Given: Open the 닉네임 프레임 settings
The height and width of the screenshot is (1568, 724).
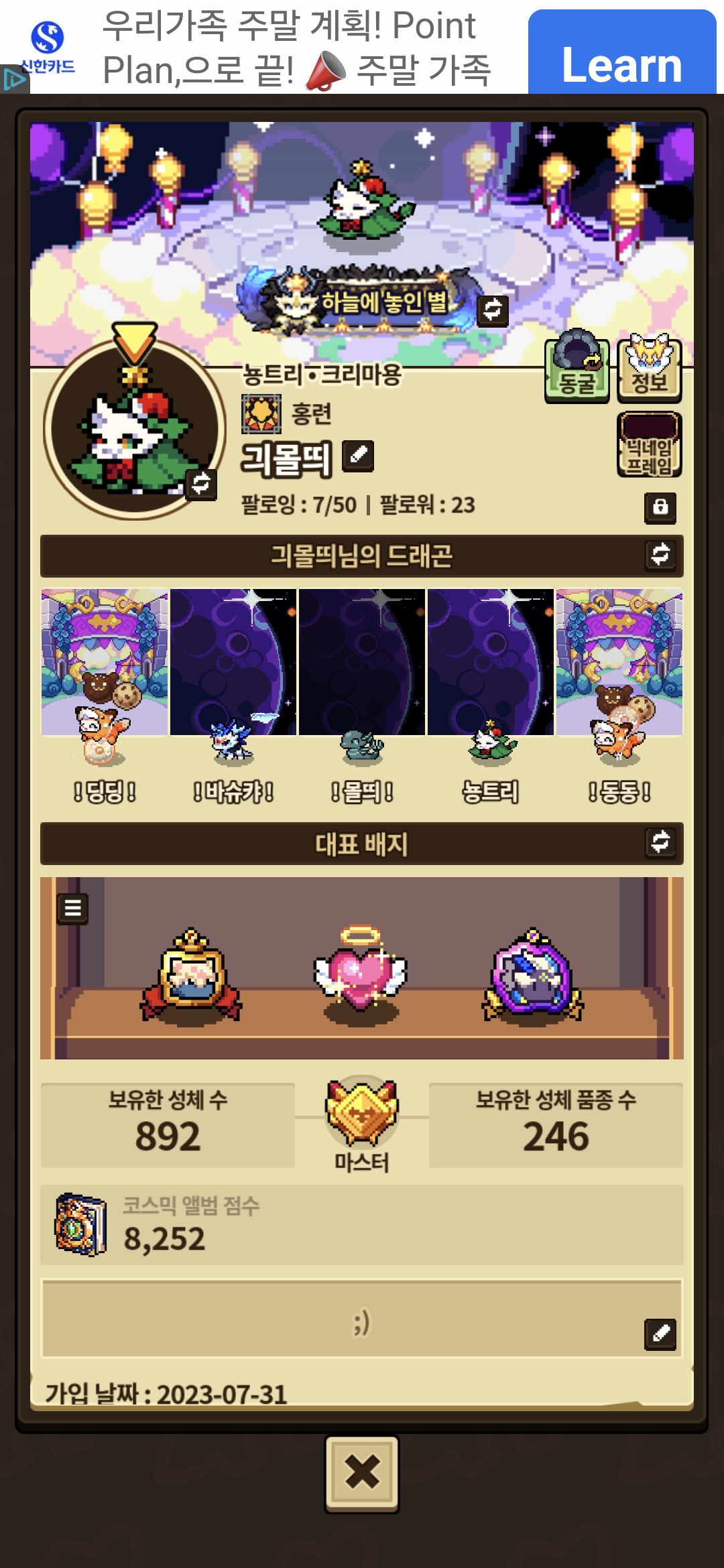Looking at the screenshot, I should pyautogui.click(x=649, y=445).
